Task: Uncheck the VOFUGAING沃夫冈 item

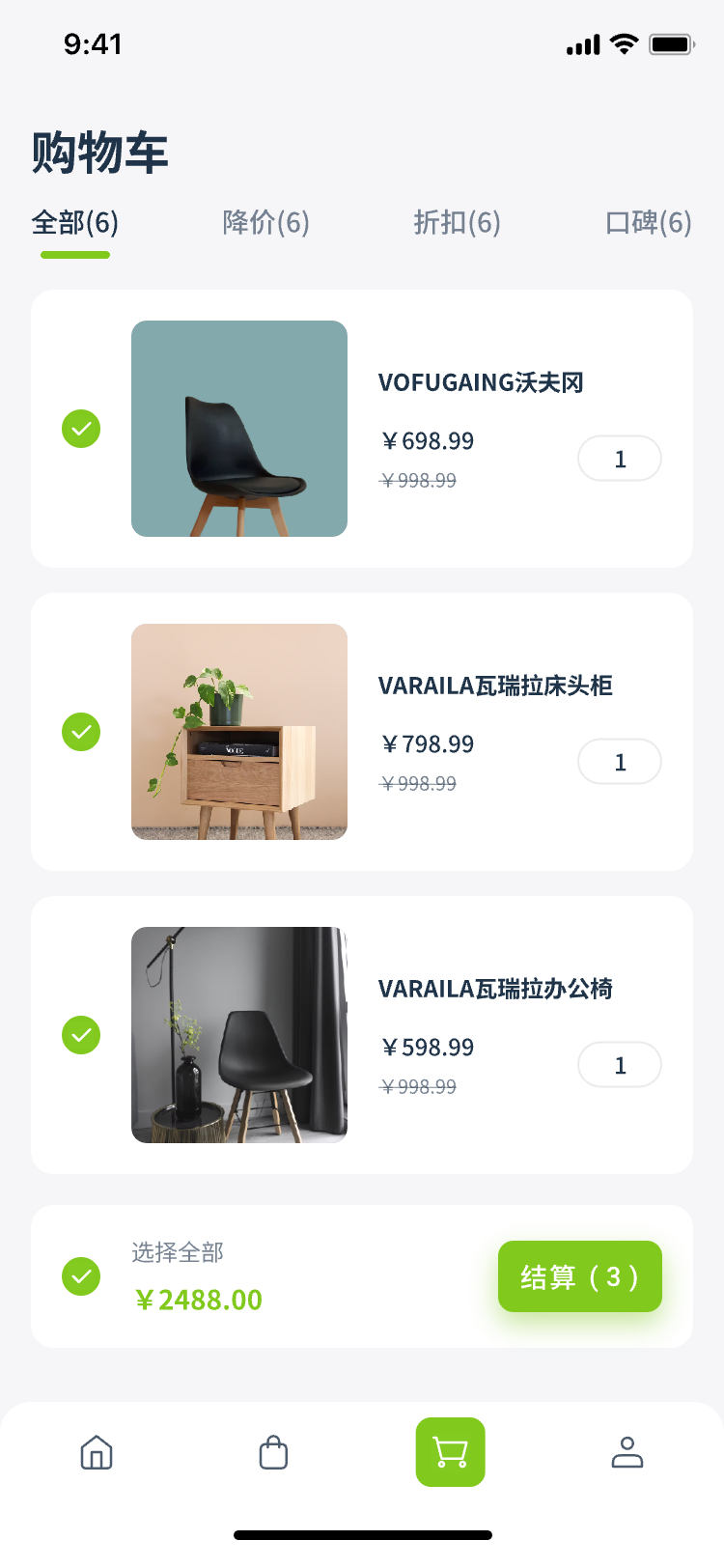Action: pyautogui.click(x=81, y=429)
